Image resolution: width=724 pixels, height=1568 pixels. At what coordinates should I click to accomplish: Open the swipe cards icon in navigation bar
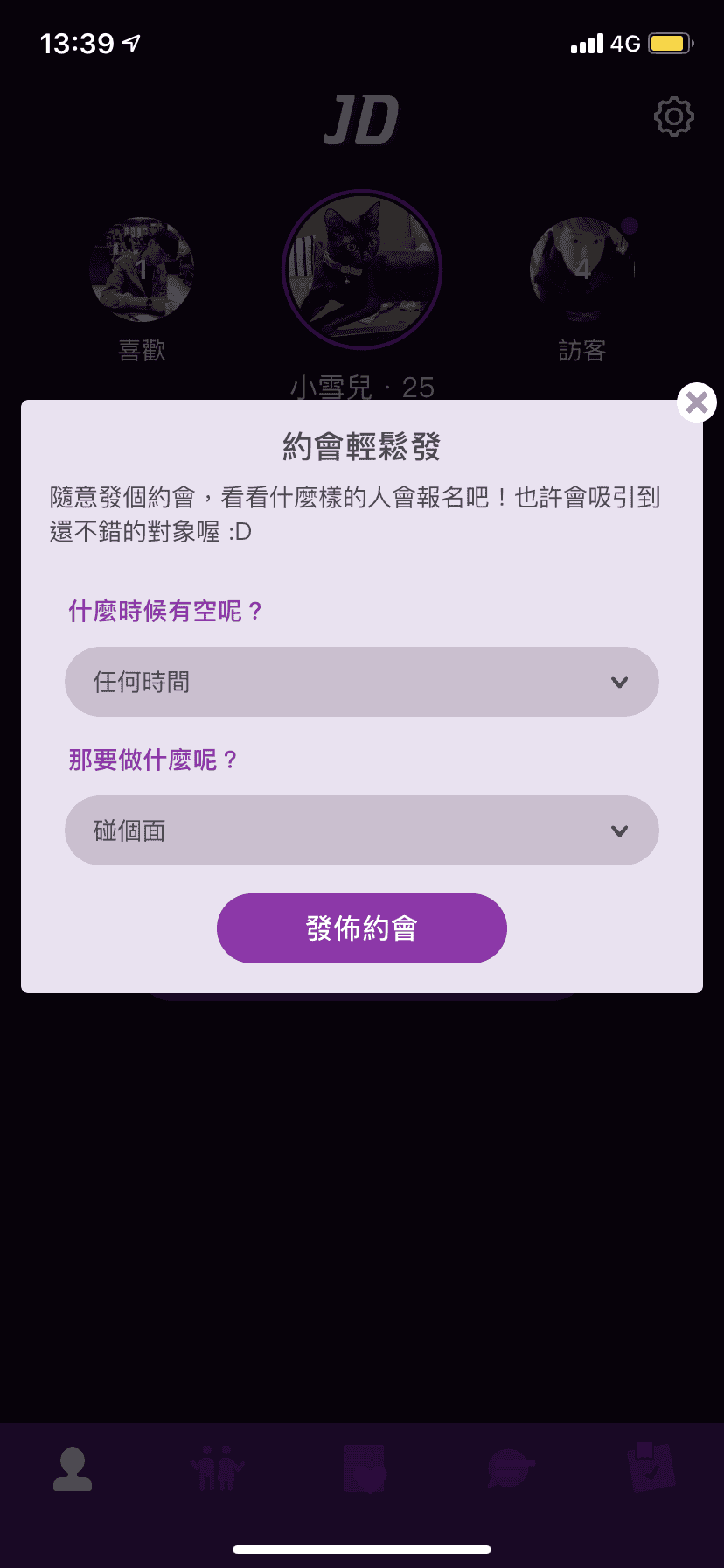(362, 1468)
